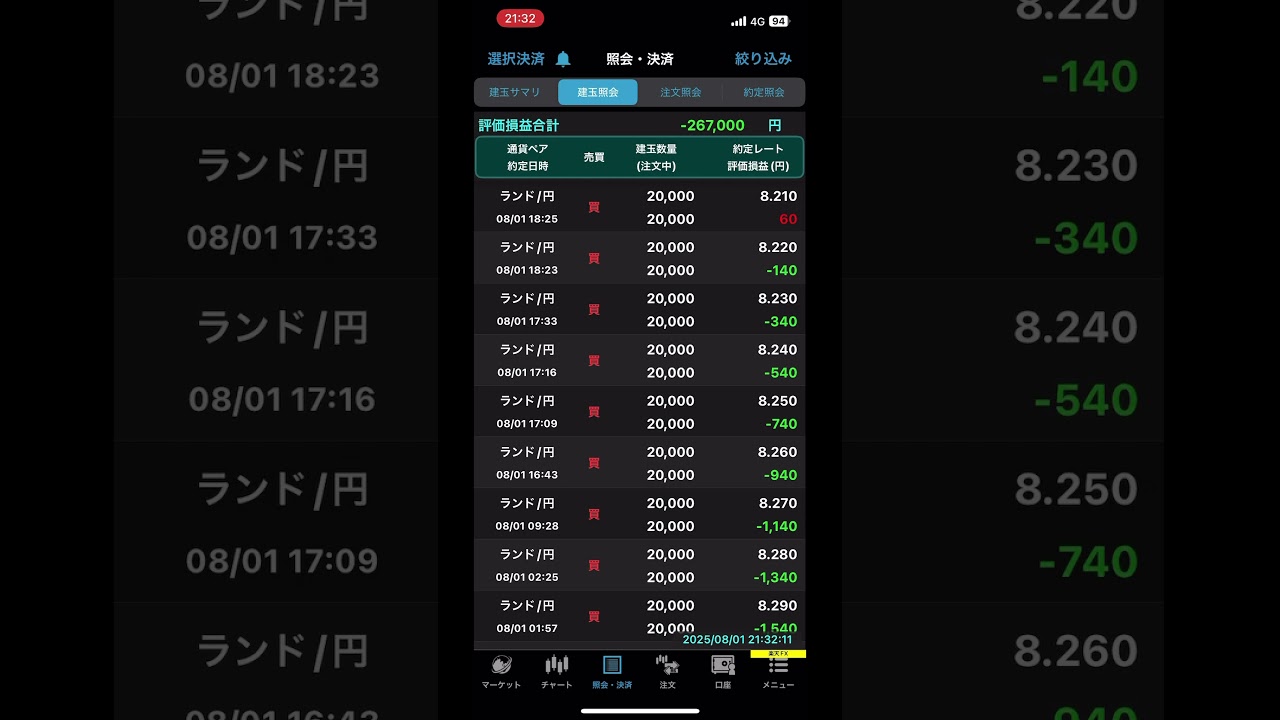Tap 選択決済 in the header
Screen dimensions: 1280x720
[516, 59]
